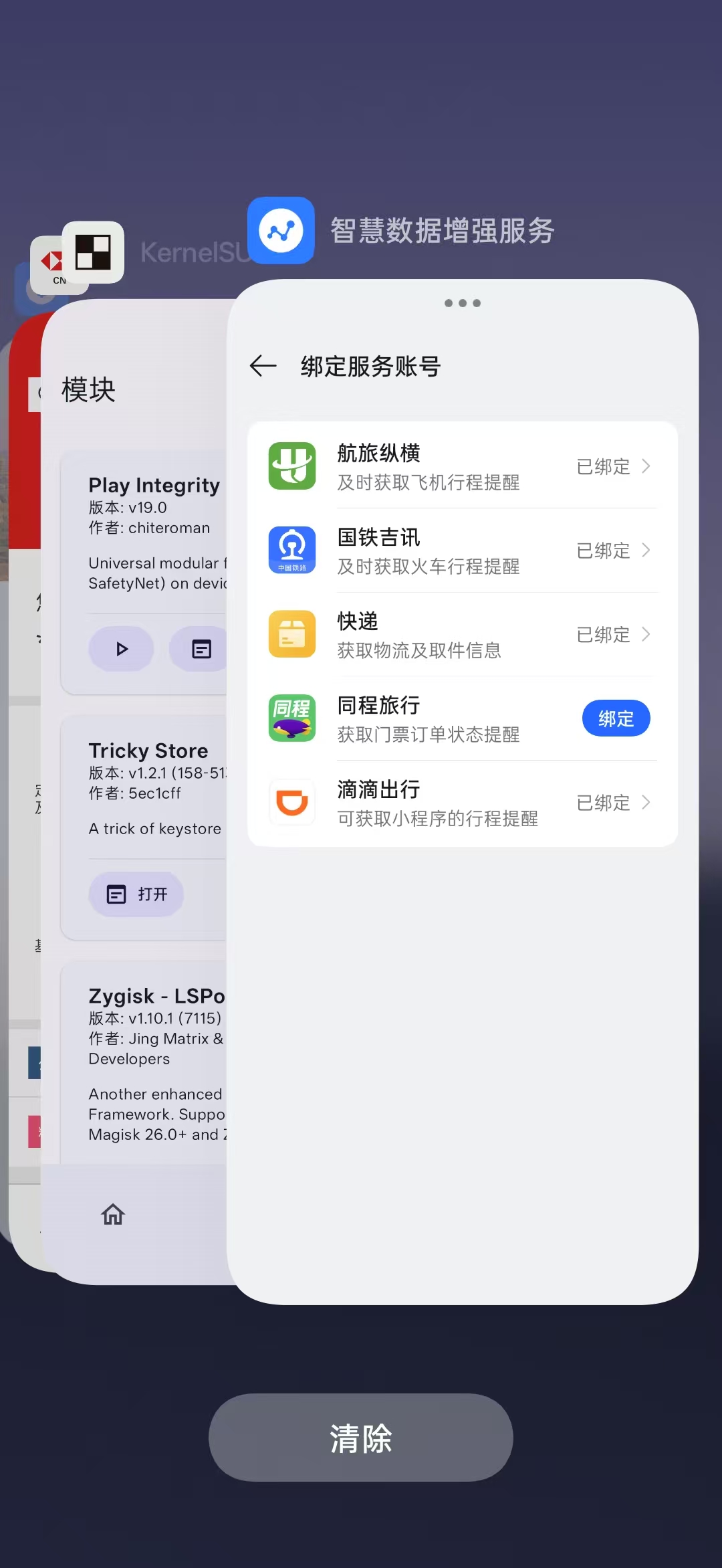
Task: Open the 快递 logistics account row
Action: (463, 634)
